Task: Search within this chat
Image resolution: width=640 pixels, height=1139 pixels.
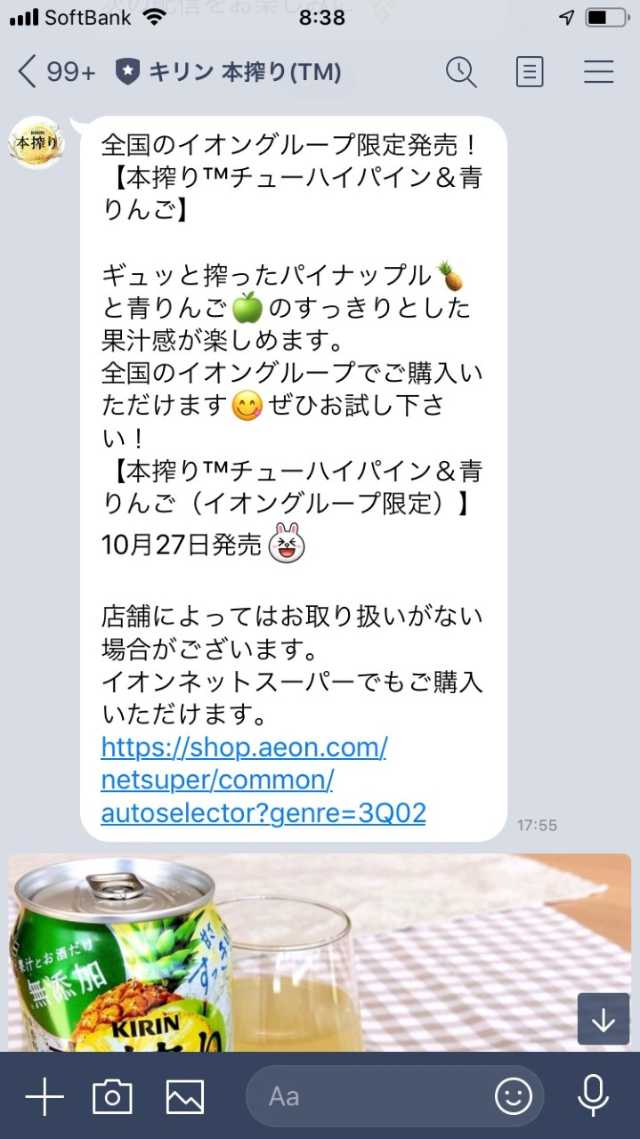Action: [x=461, y=72]
